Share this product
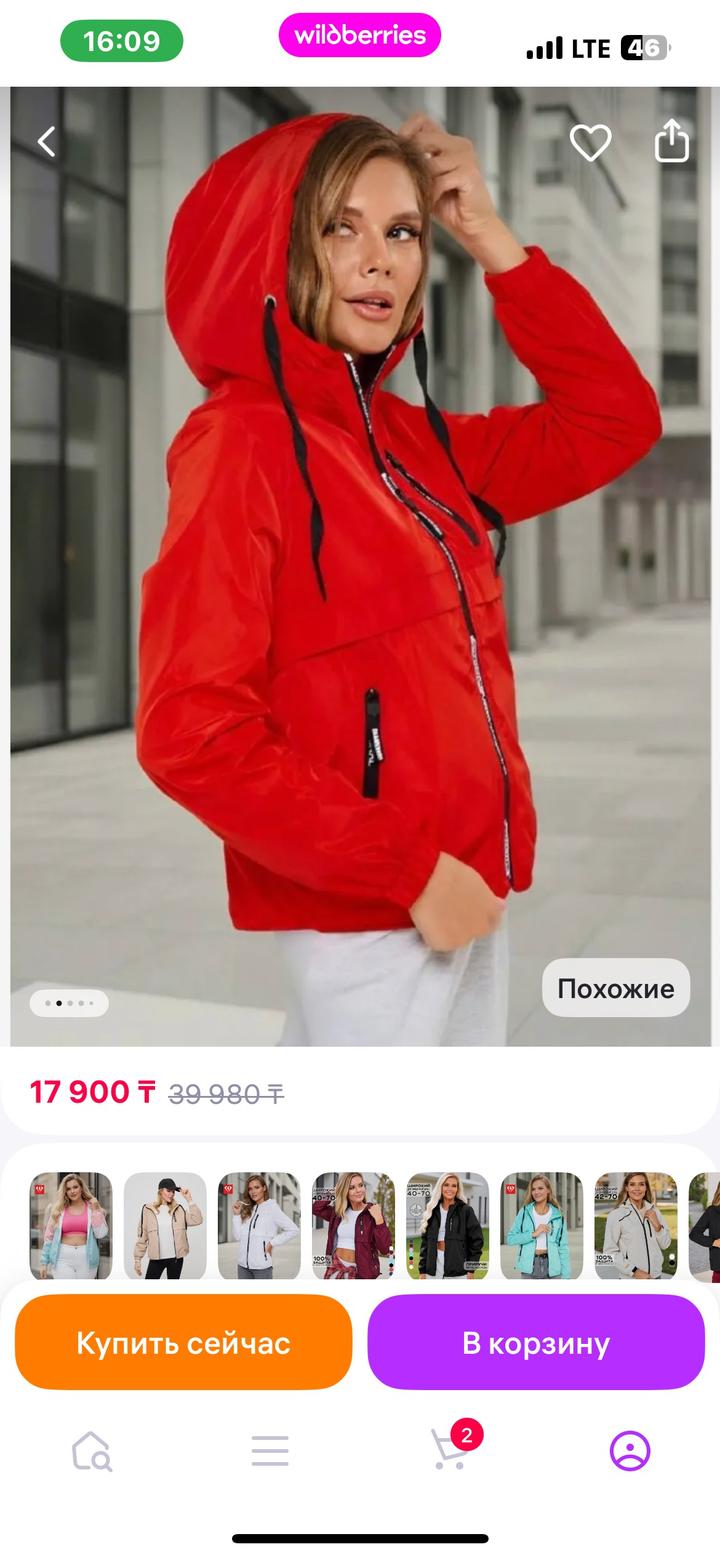The width and height of the screenshot is (720, 1558). (672, 141)
